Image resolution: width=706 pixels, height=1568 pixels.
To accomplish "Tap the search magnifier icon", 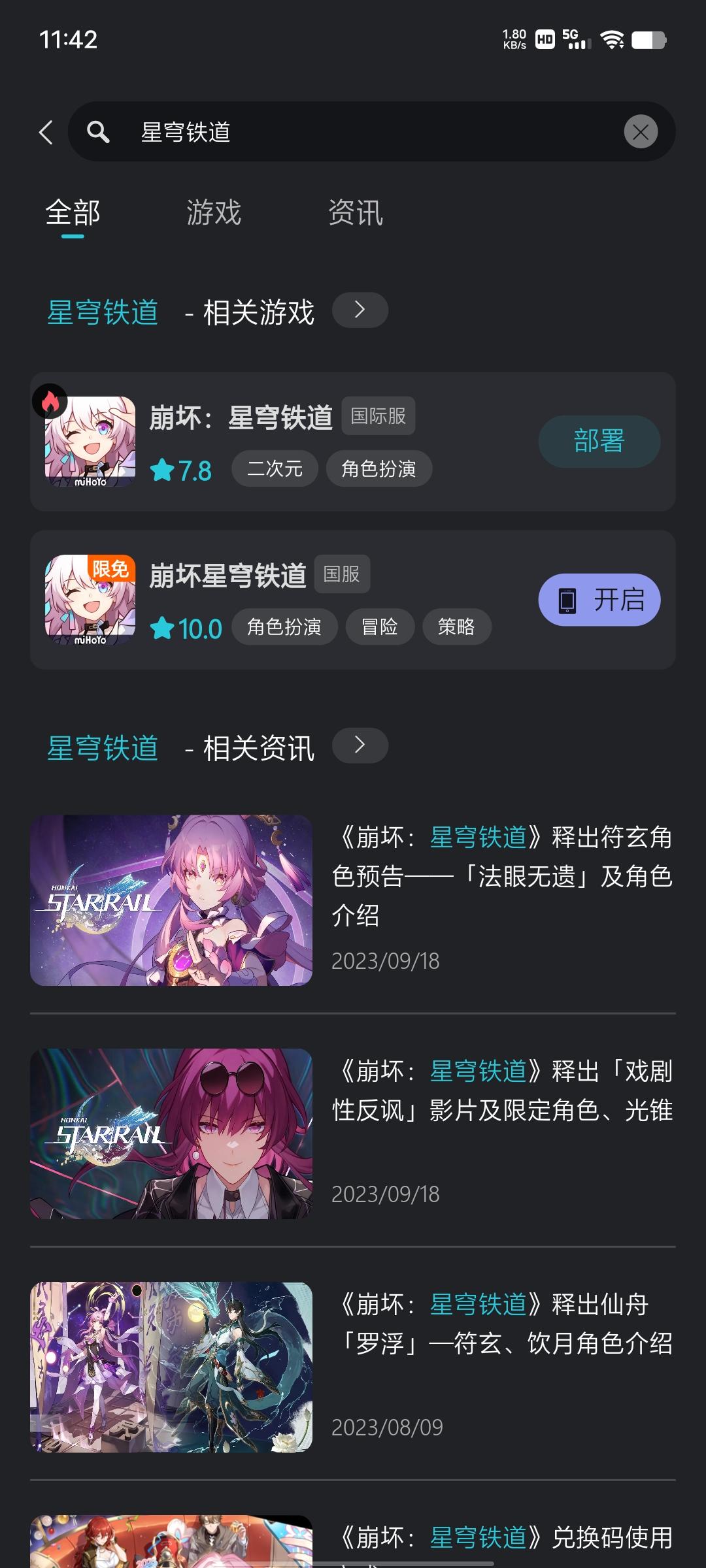I will point(97,131).
